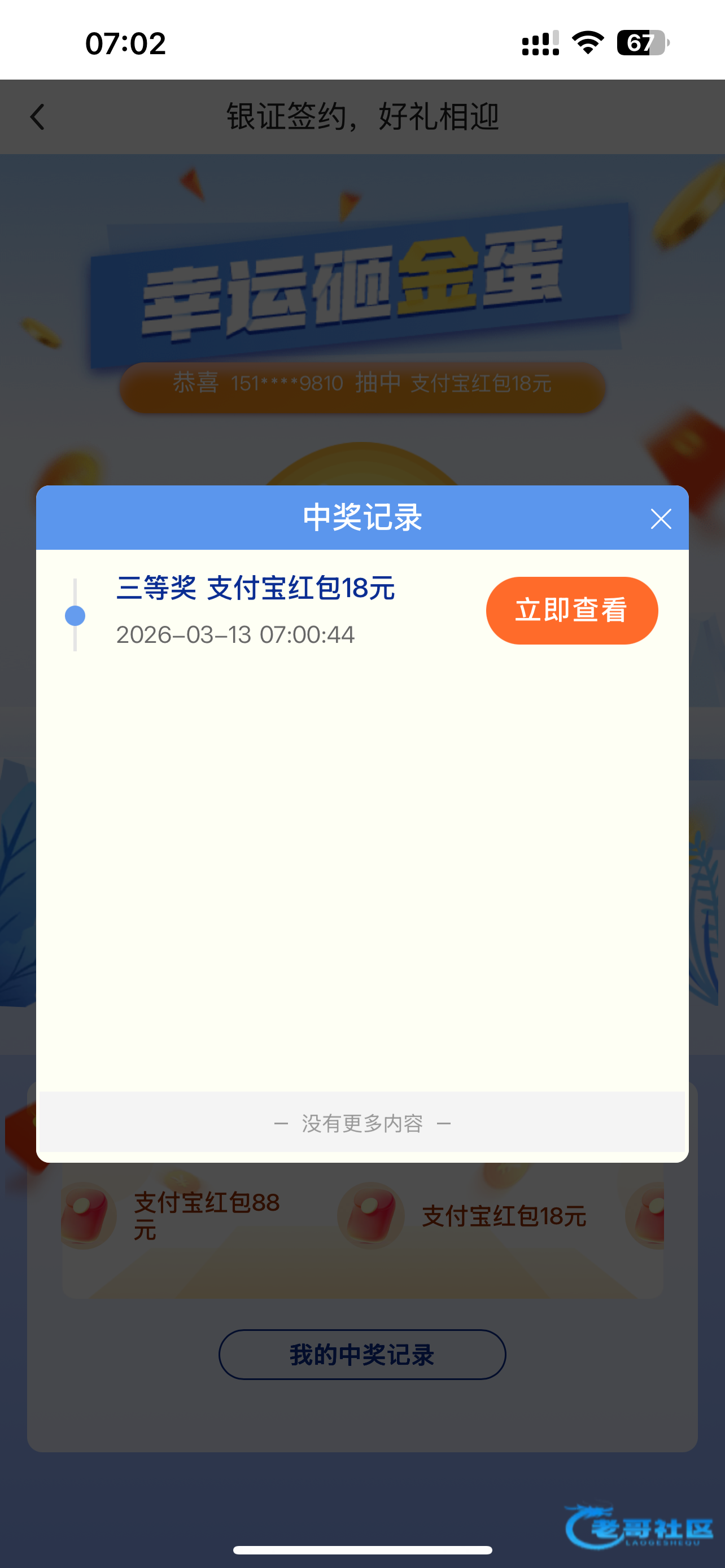The height and width of the screenshot is (1568, 725).
Task: Go back using the top-left arrow
Action: click(37, 117)
